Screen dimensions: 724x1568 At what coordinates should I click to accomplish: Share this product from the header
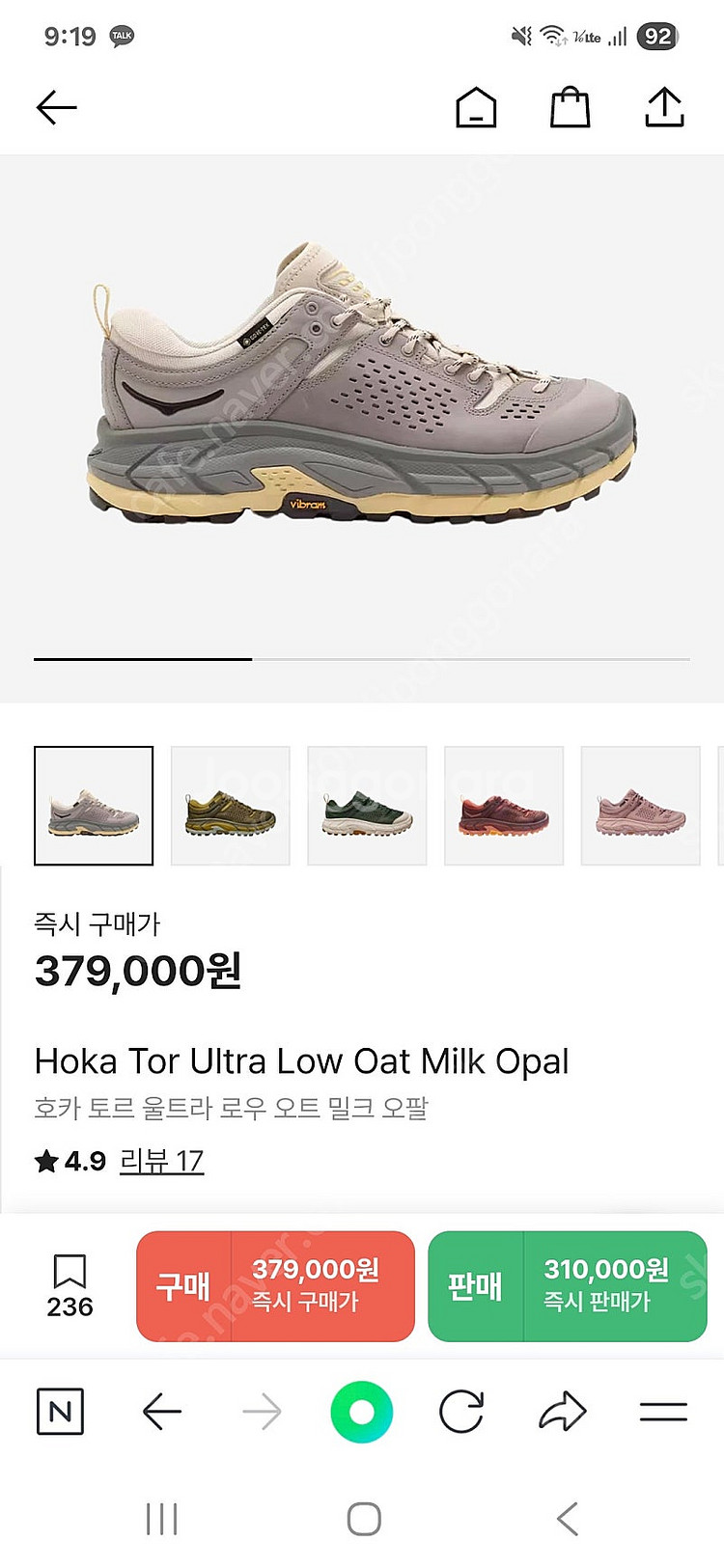pos(664,107)
